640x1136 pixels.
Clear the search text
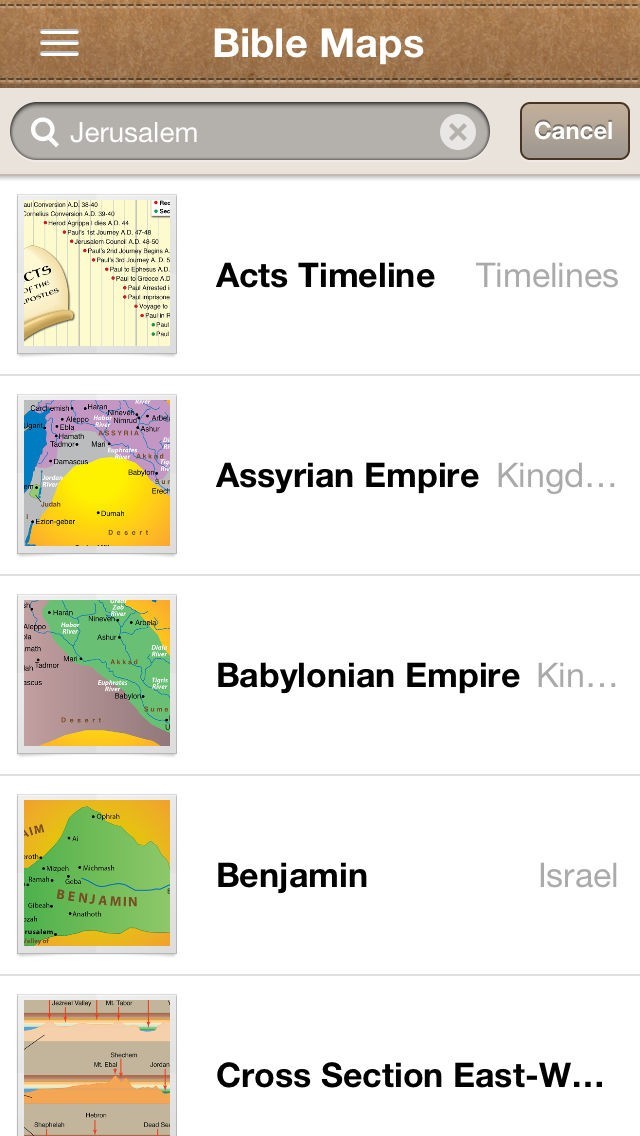pyautogui.click(x=458, y=132)
